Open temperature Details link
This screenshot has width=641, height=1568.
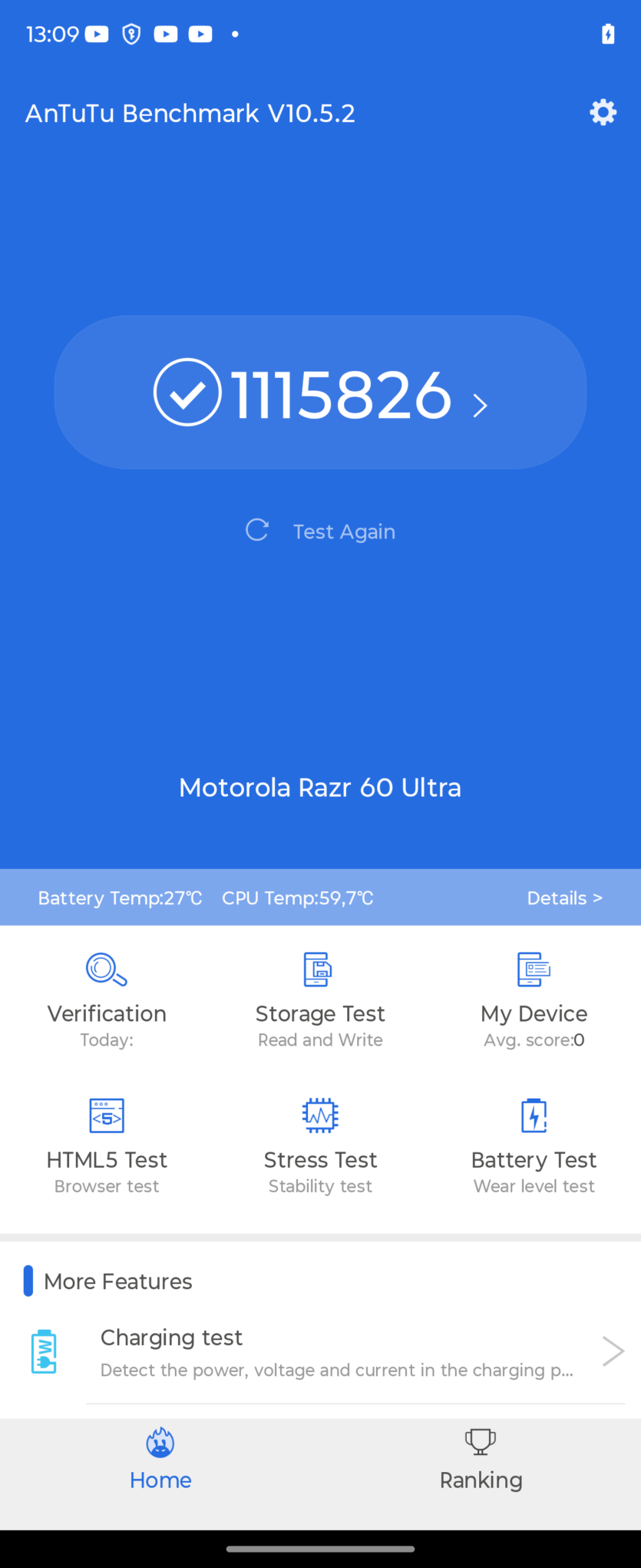(x=564, y=898)
